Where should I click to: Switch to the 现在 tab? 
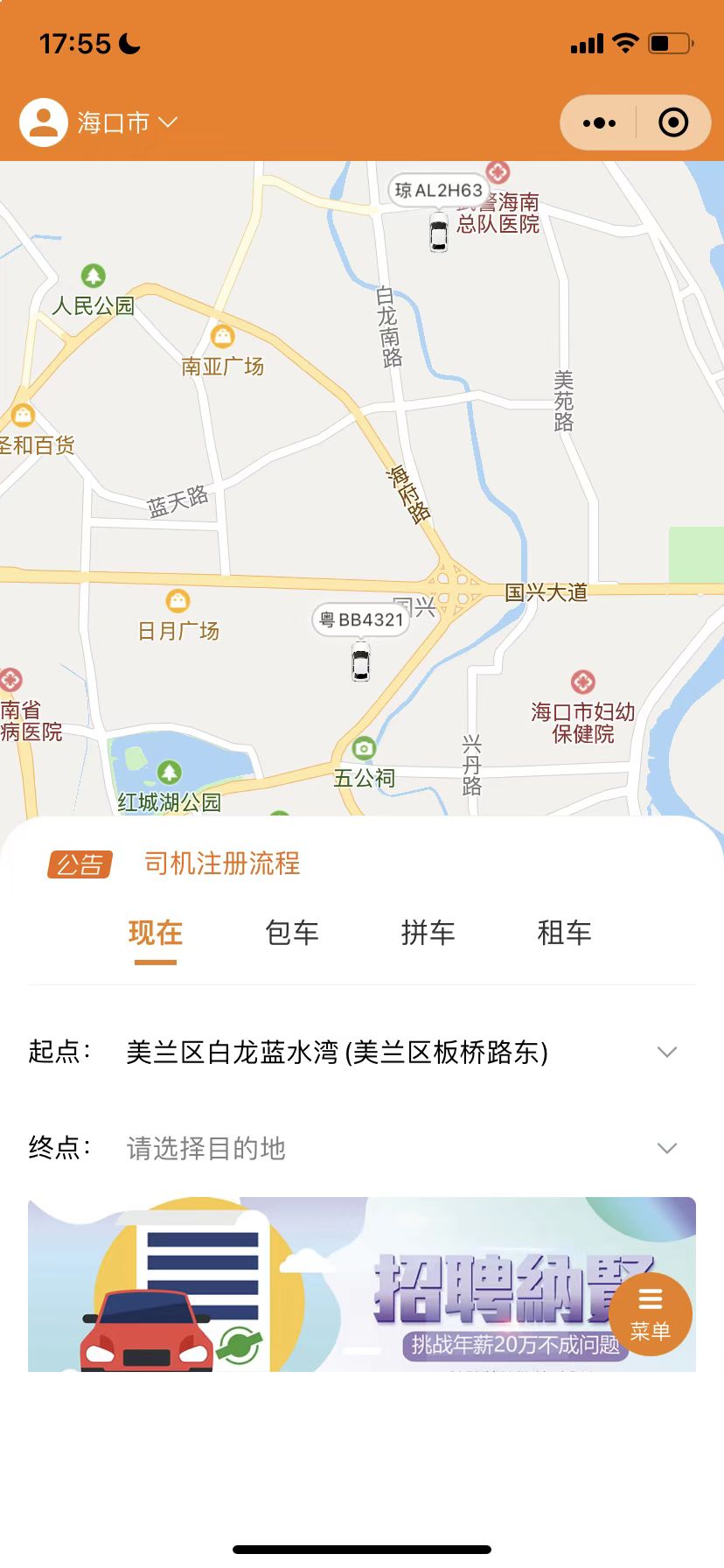click(x=156, y=934)
